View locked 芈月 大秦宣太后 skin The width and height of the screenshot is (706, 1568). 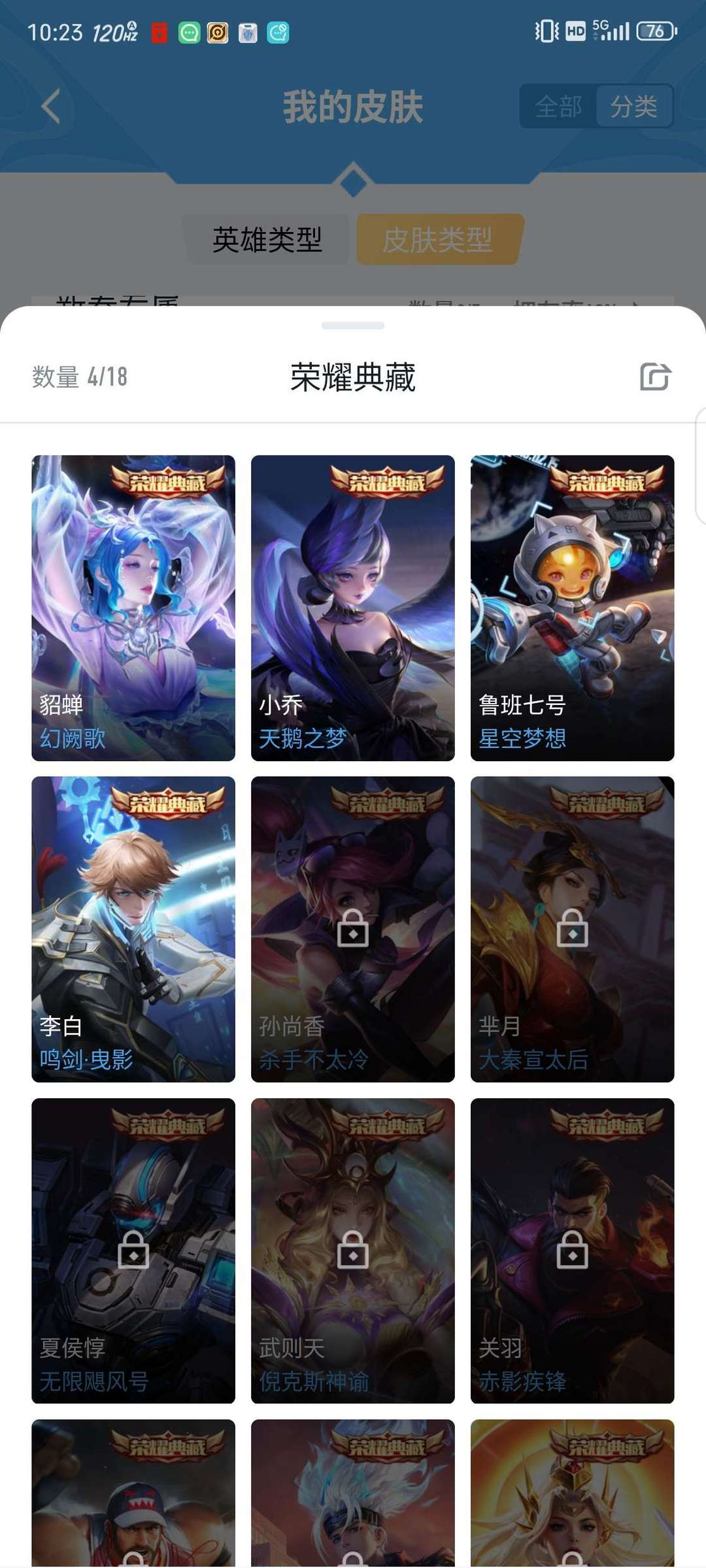pyautogui.click(x=572, y=929)
